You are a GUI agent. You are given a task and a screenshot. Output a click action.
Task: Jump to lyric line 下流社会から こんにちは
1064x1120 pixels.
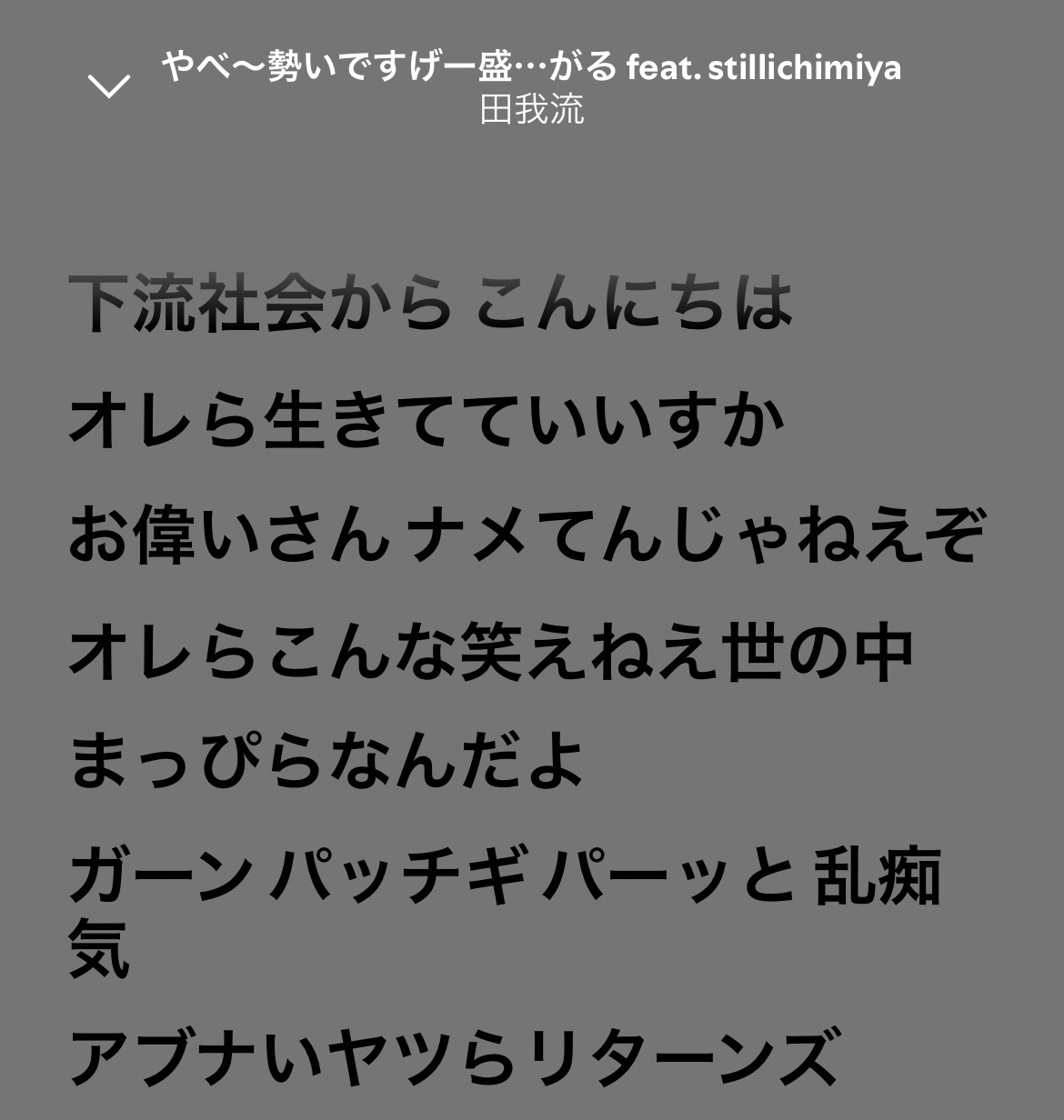click(x=430, y=304)
